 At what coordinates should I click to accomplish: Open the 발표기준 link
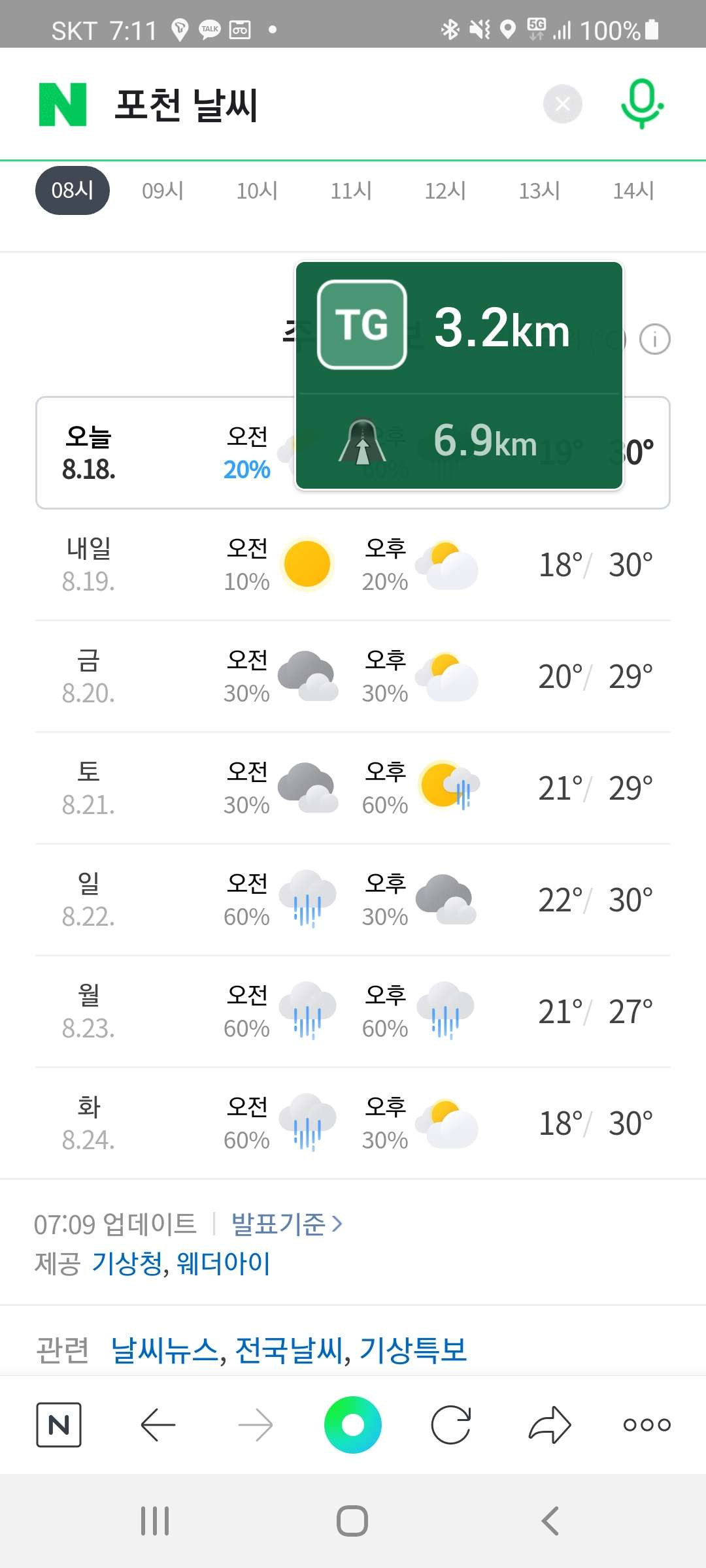tap(286, 1224)
